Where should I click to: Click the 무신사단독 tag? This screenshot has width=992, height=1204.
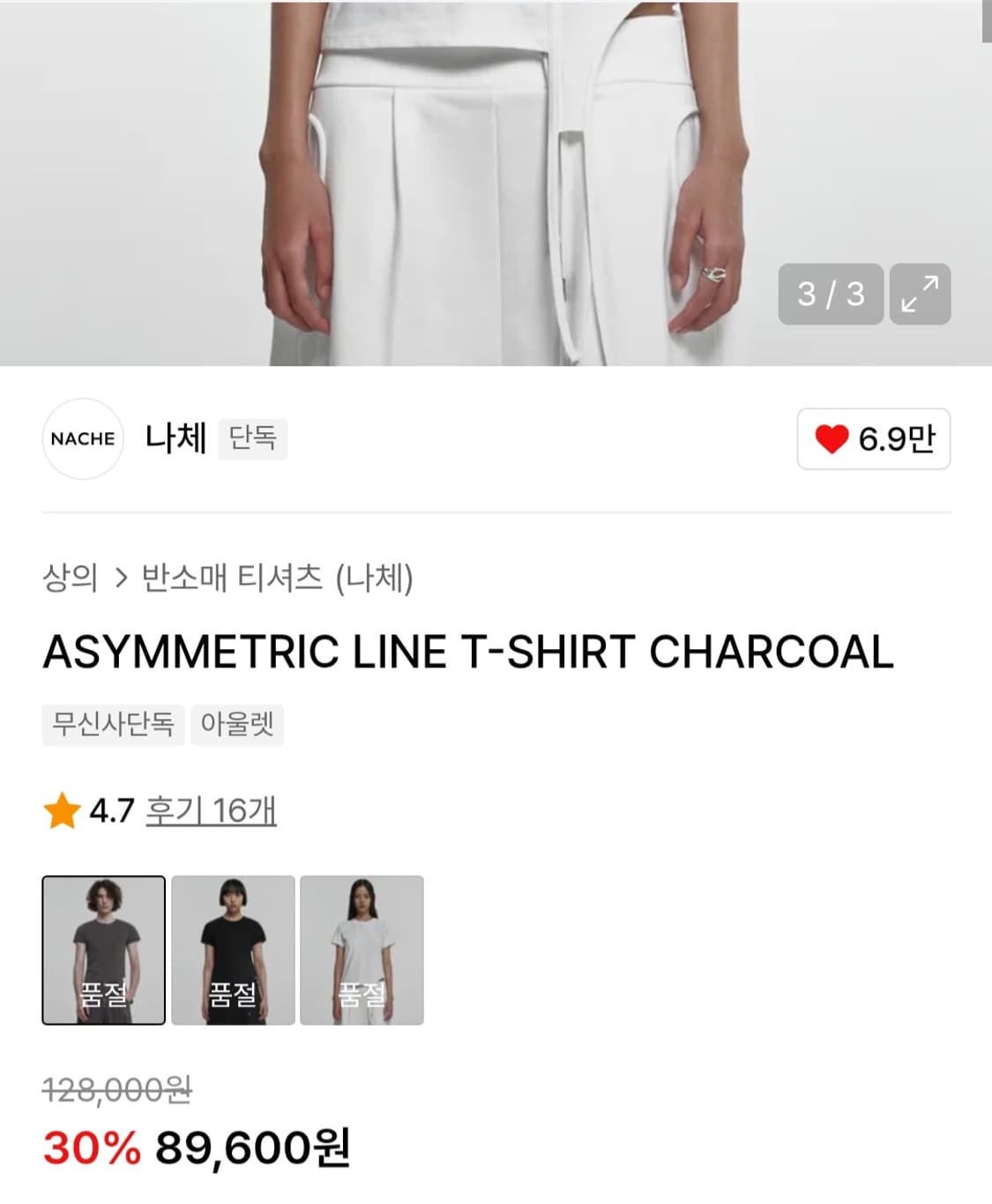pos(113,725)
